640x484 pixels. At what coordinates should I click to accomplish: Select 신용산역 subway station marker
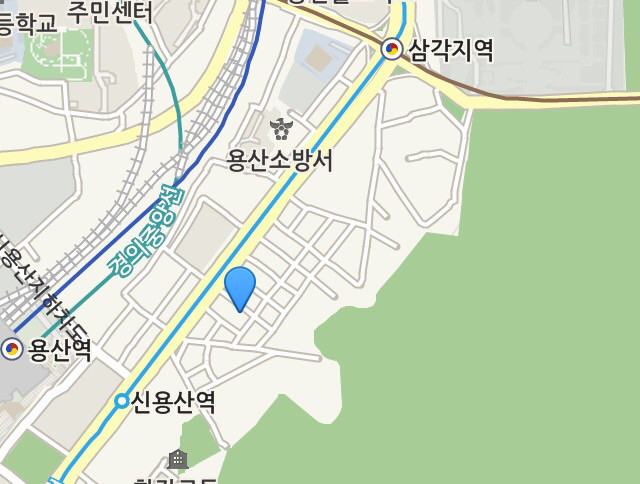click(122, 401)
